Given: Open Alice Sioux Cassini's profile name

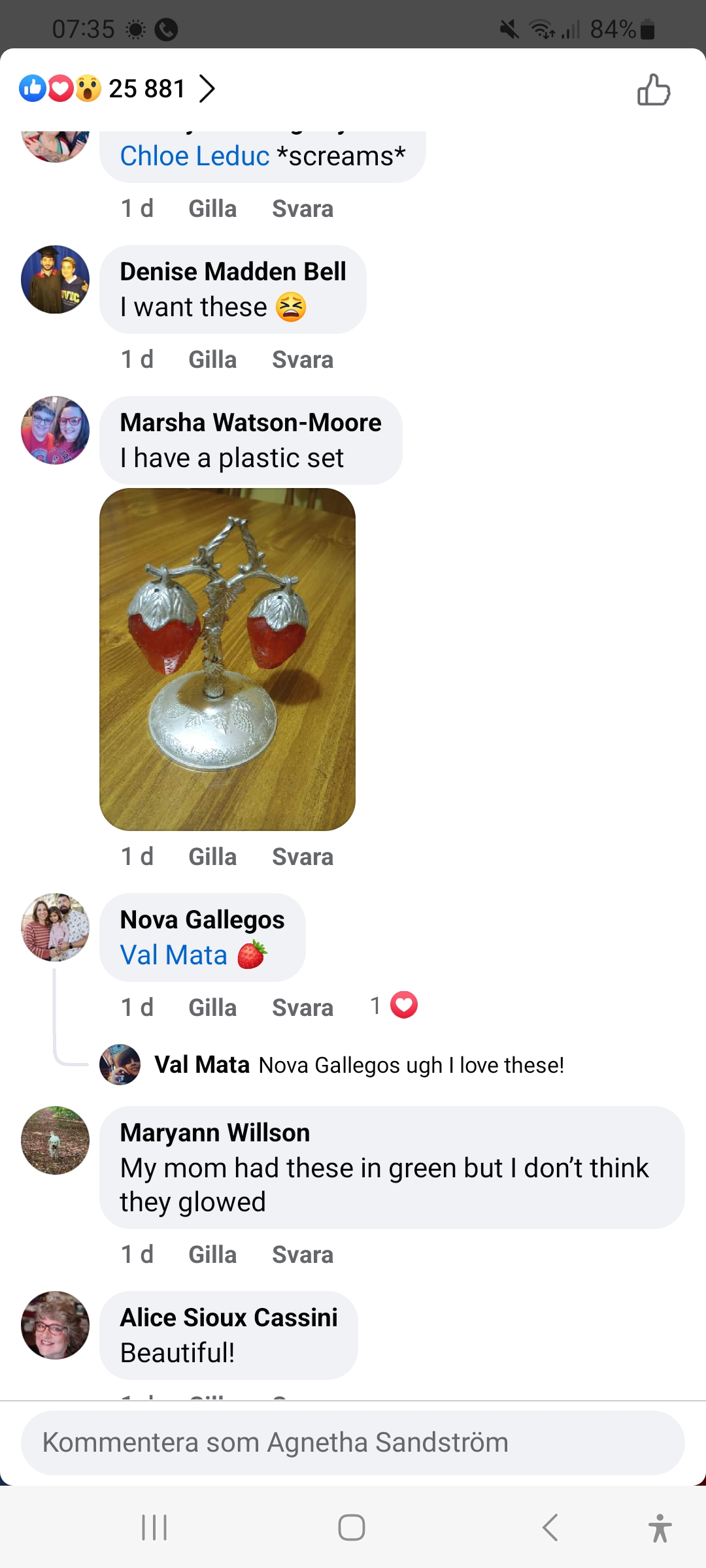Looking at the screenshot, I should (x=228, y=1318).
